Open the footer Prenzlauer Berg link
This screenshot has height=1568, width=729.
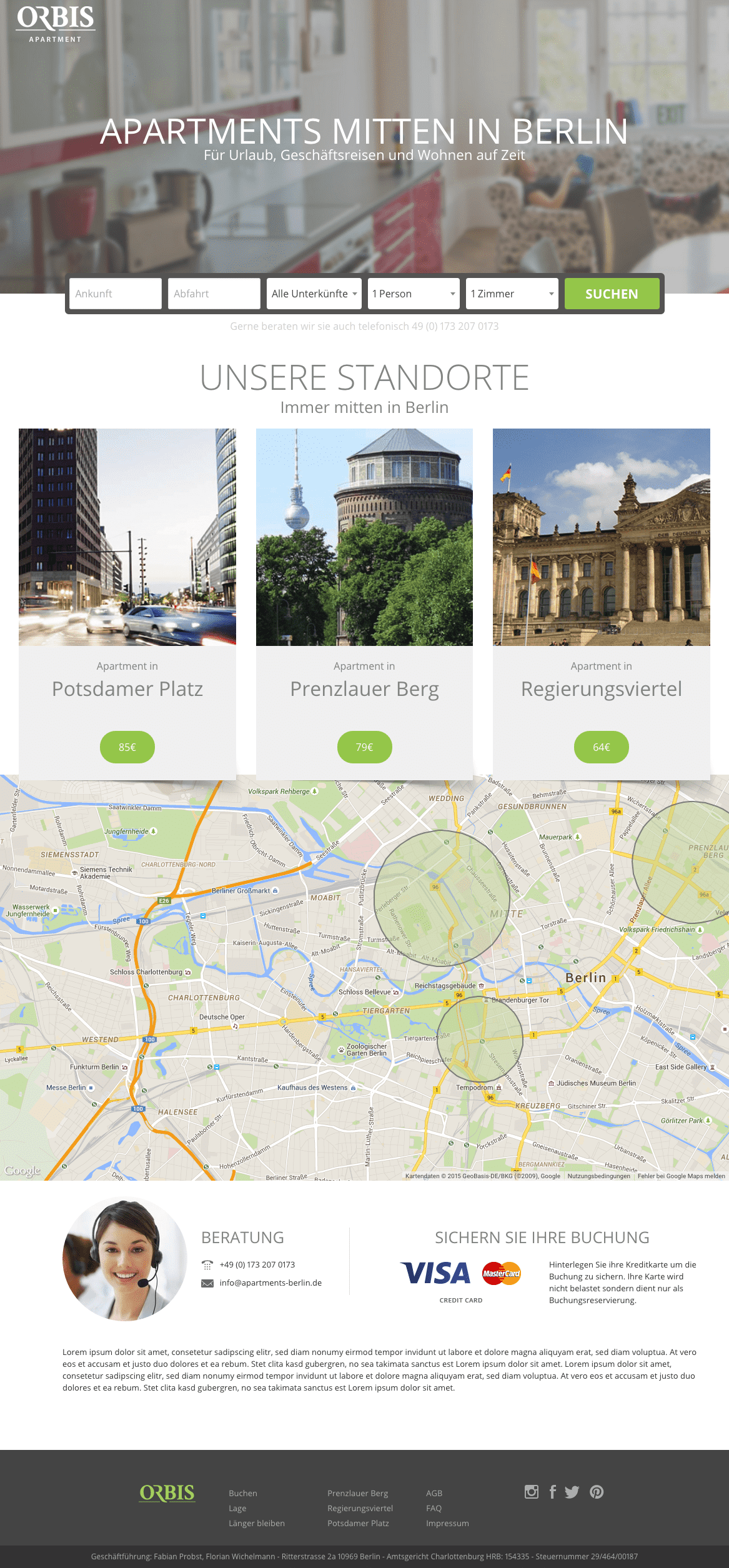point(358,1493)
